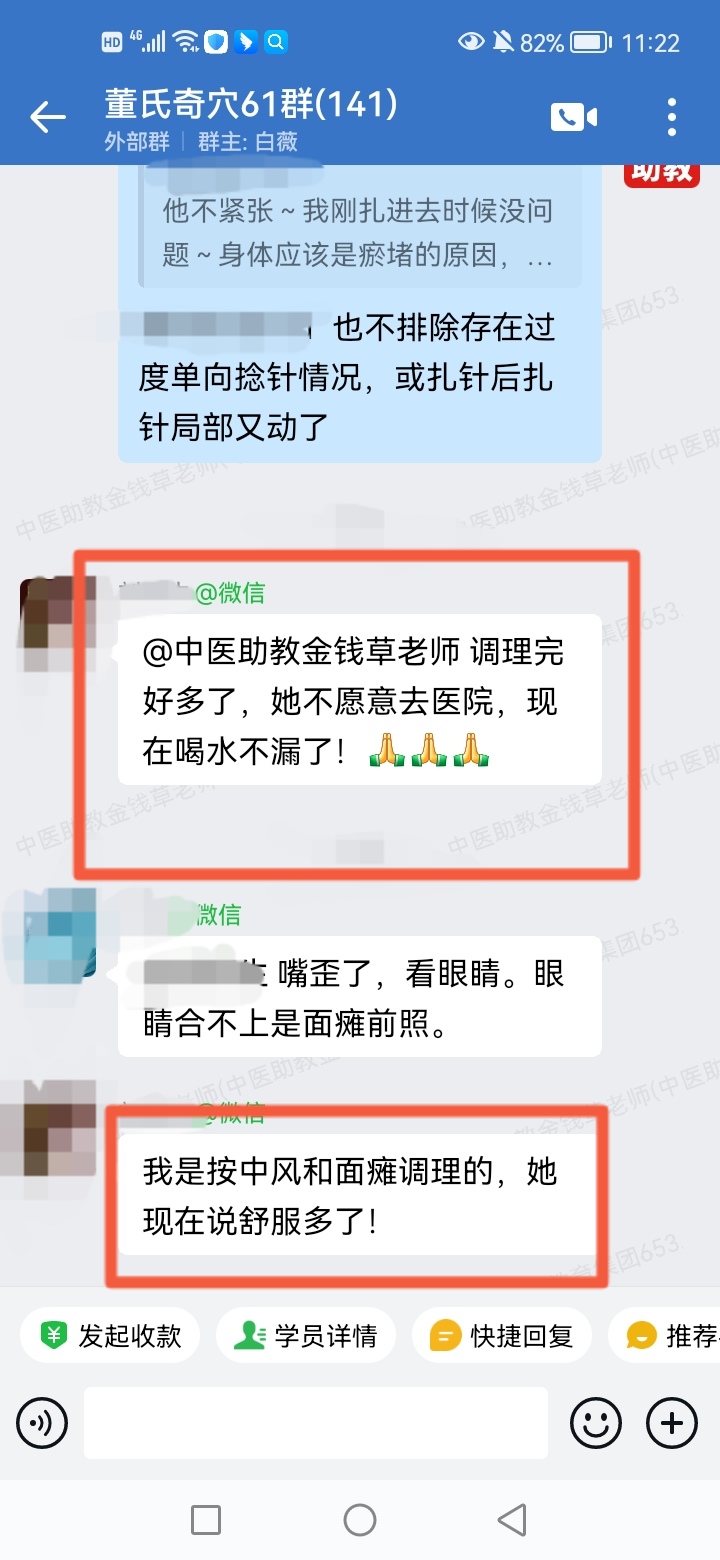The image size is (720, 1560).
Task: Open the plus attachment menu
Action: 672,1422
